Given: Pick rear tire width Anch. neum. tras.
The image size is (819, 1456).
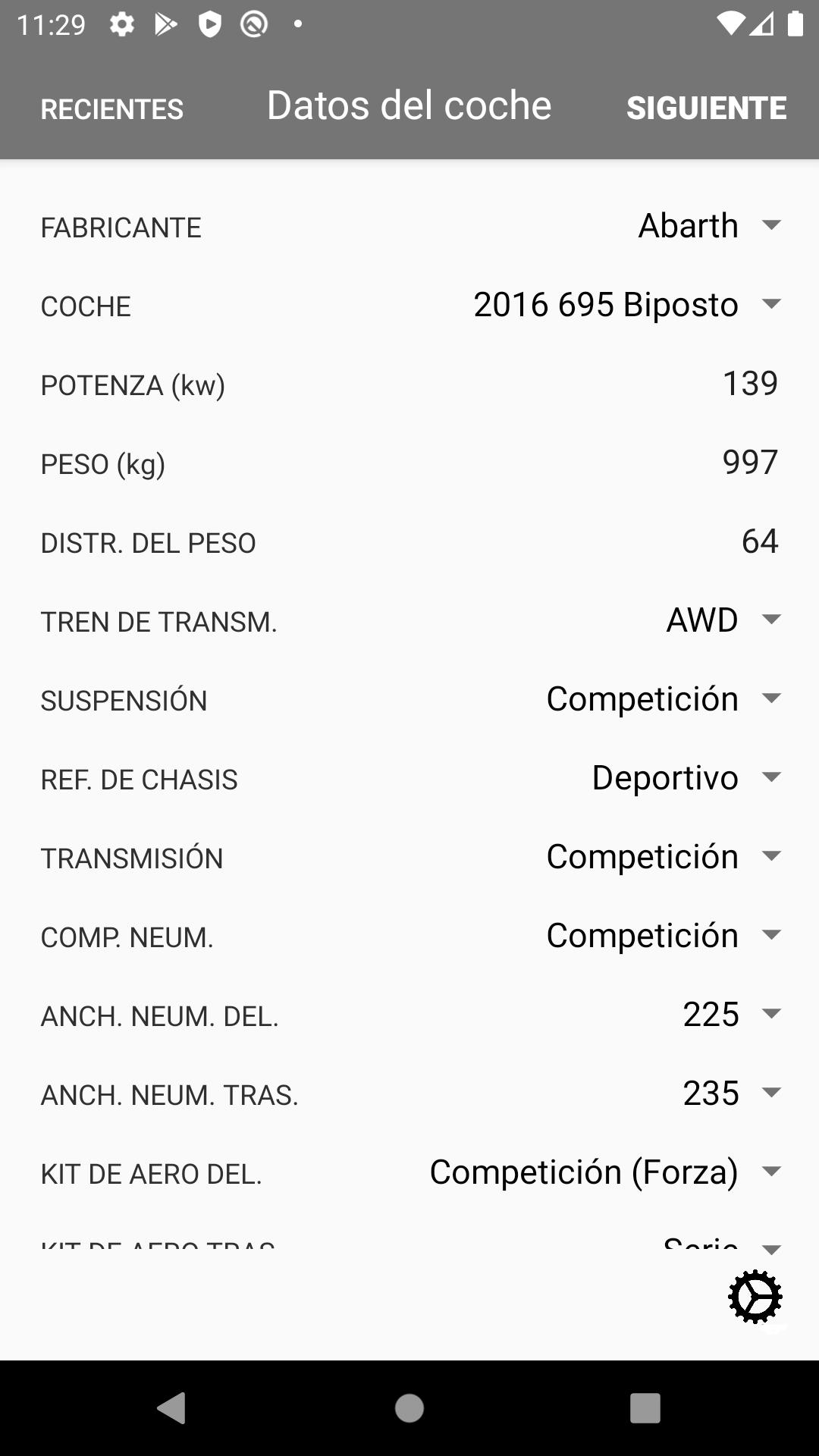Looking at the screenshot, I should pyautogui.click(x=732, y=1093).
